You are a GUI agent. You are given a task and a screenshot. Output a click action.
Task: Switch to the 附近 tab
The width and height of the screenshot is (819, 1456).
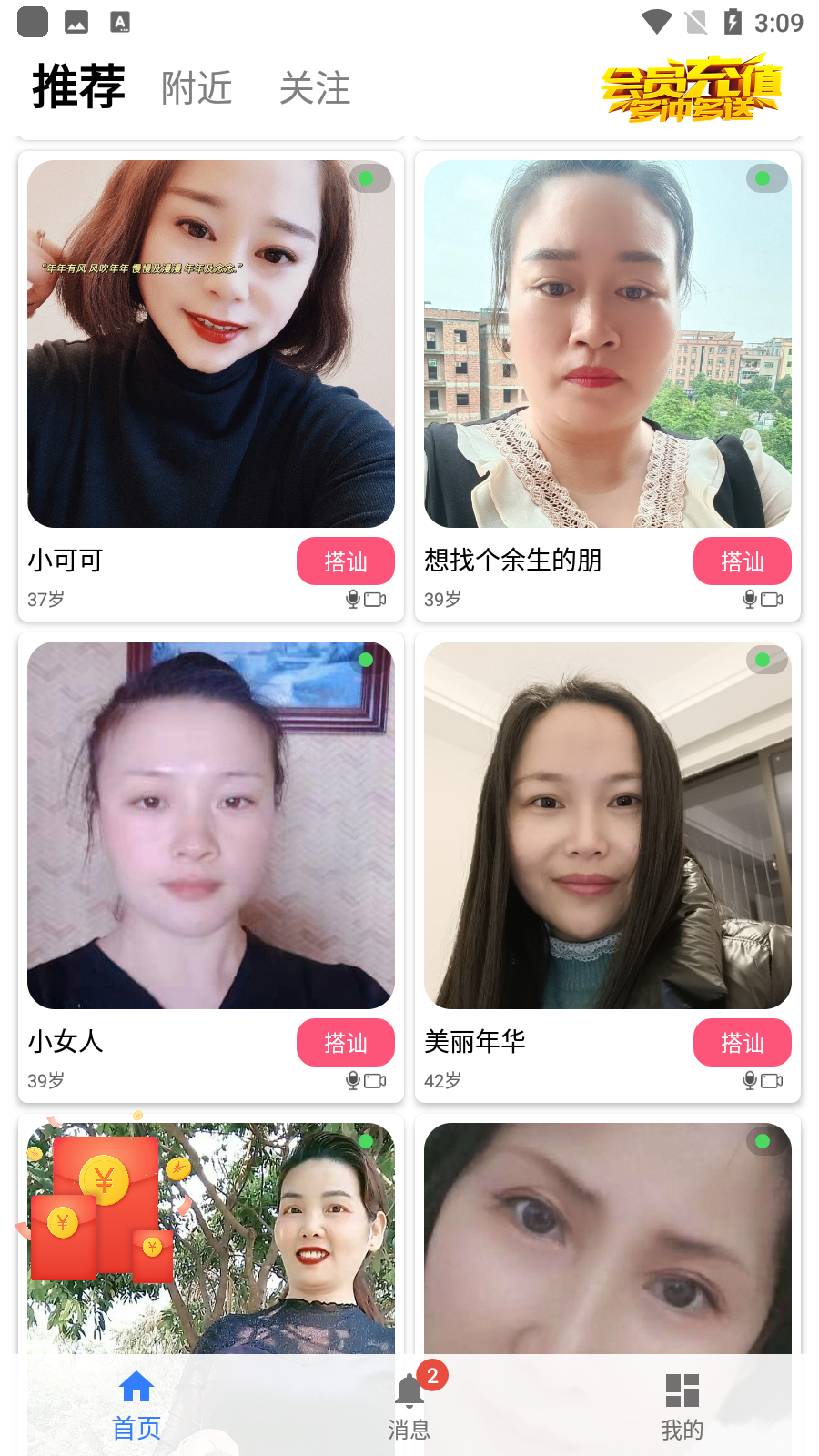197,87
